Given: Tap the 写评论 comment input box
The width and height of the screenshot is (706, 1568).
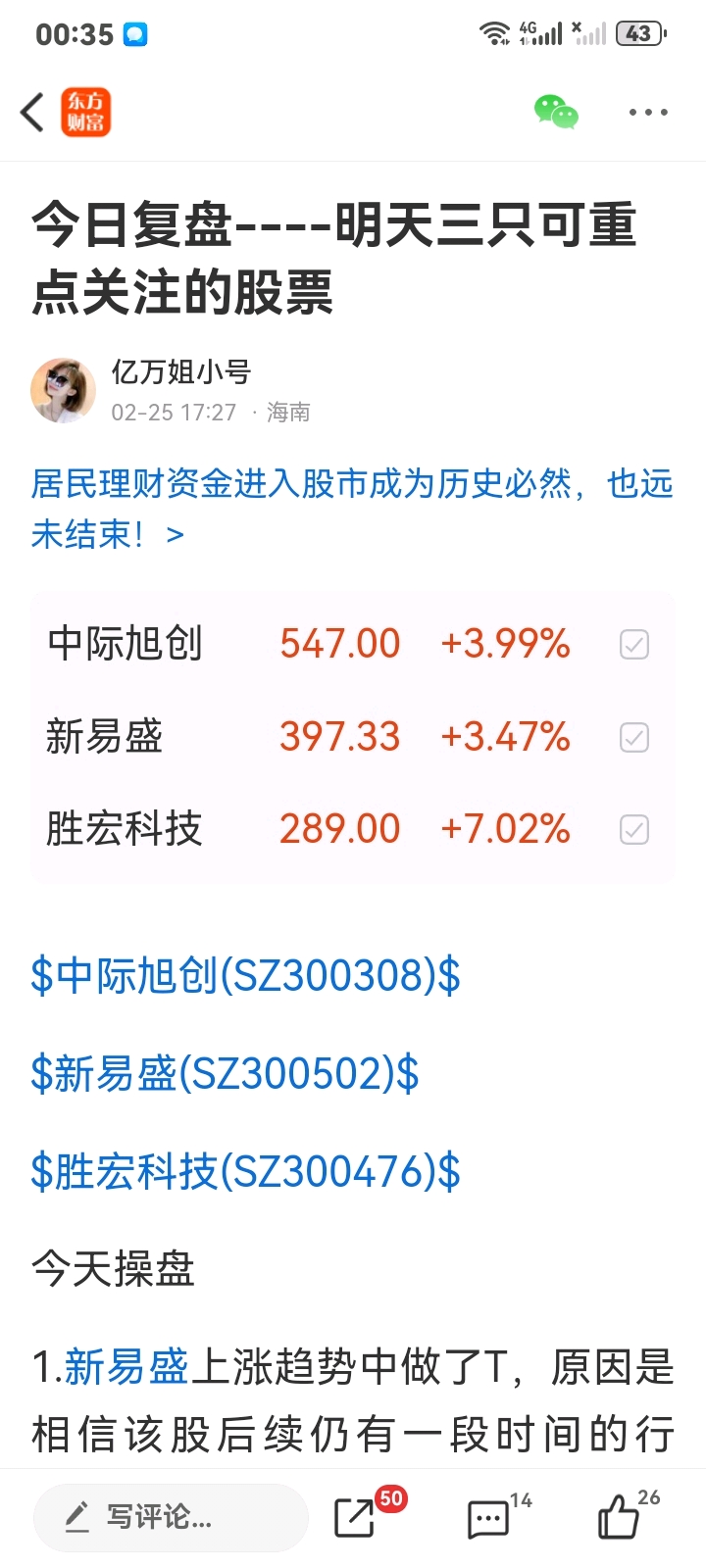Looking at the screenshot, I should (x=171, y=1517).
